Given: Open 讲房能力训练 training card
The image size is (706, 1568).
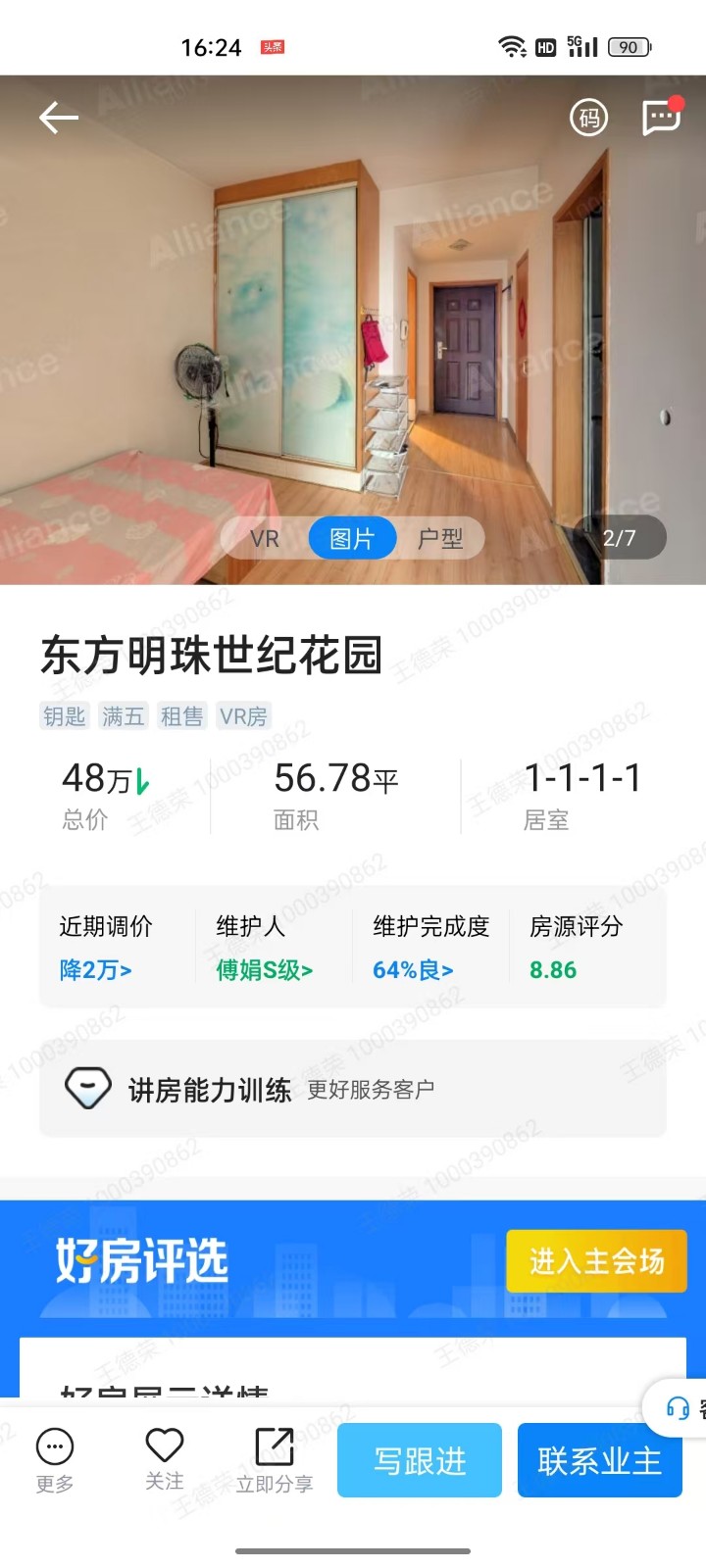Looking at the screenshot, I should 353,1089.
